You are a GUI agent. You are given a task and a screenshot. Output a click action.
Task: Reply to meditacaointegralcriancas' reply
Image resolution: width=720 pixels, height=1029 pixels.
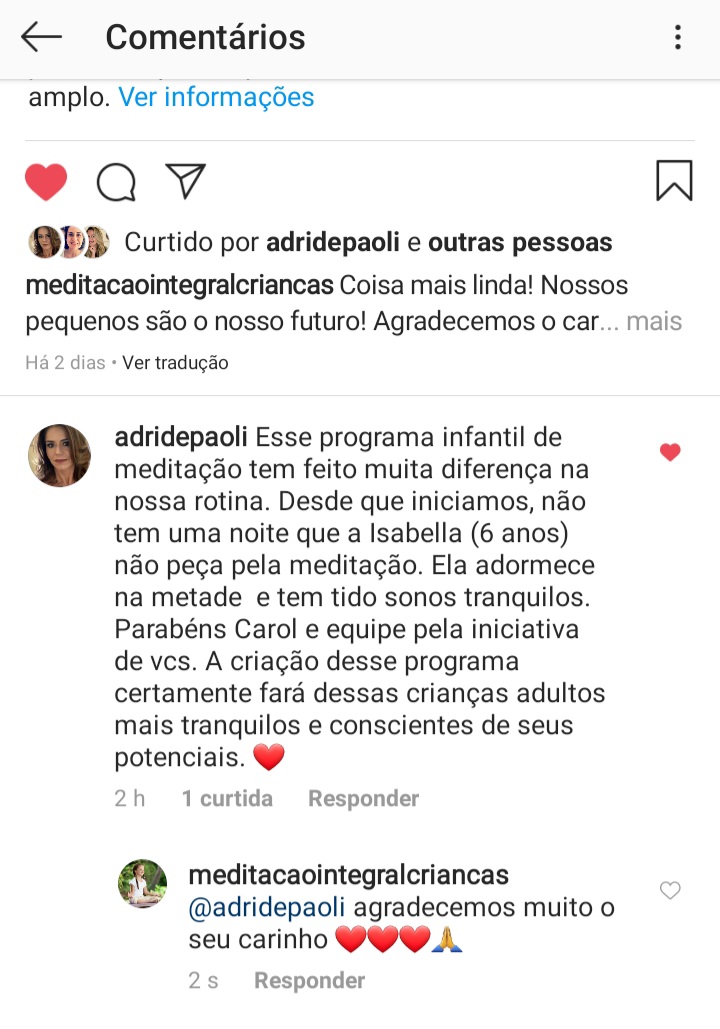coord(309,980)
